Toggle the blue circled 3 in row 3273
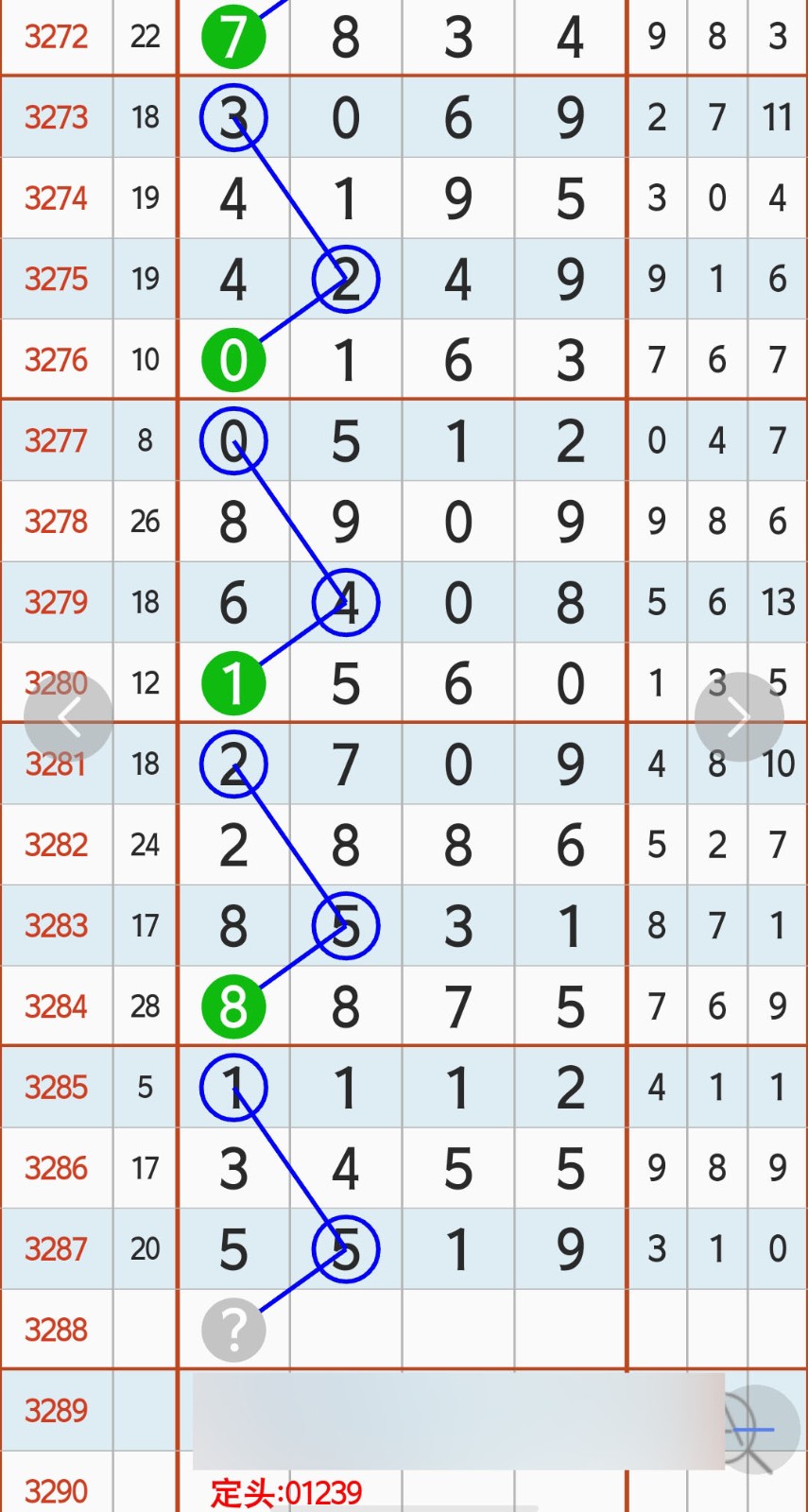 click(x=233, y=117)
